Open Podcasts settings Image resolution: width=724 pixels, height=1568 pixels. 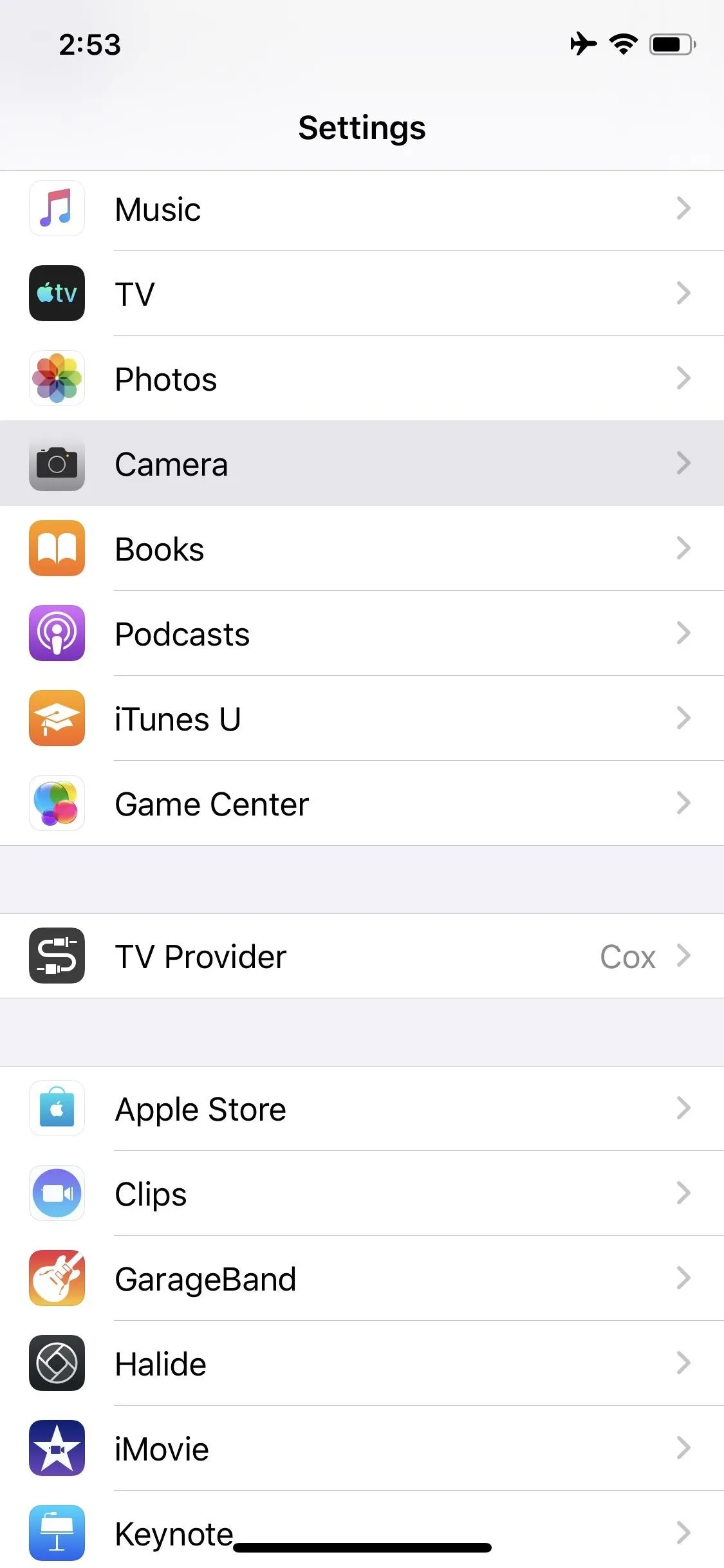pos(362,633)
